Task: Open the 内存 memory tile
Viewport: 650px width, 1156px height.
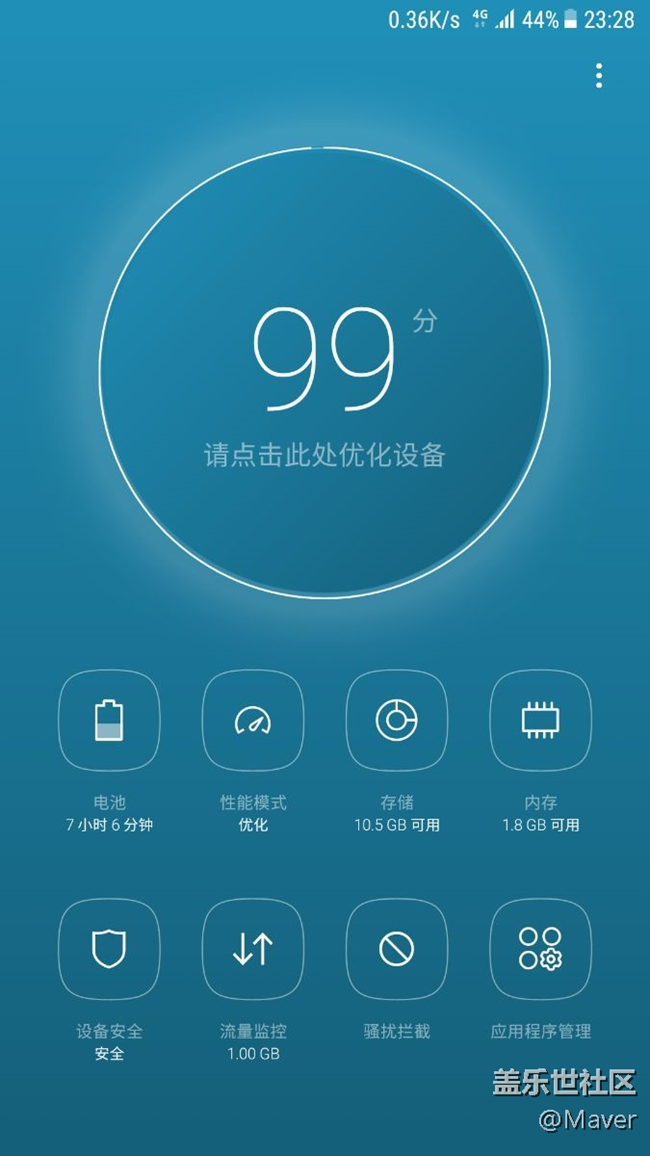Action: (x=540, y=720)
